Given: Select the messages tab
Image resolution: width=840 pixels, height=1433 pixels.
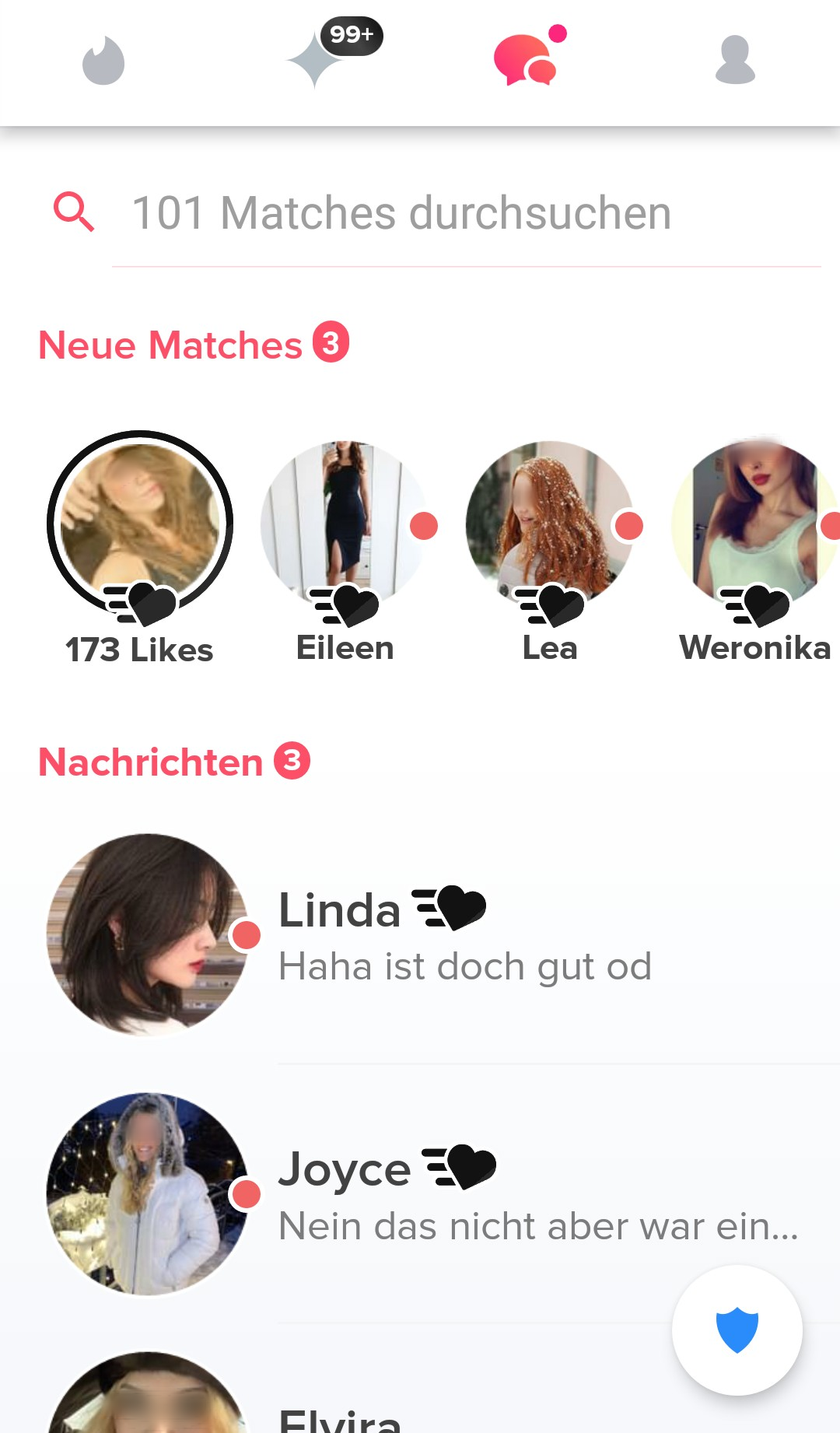Looking at the screenshot, I should coord(525,61).
